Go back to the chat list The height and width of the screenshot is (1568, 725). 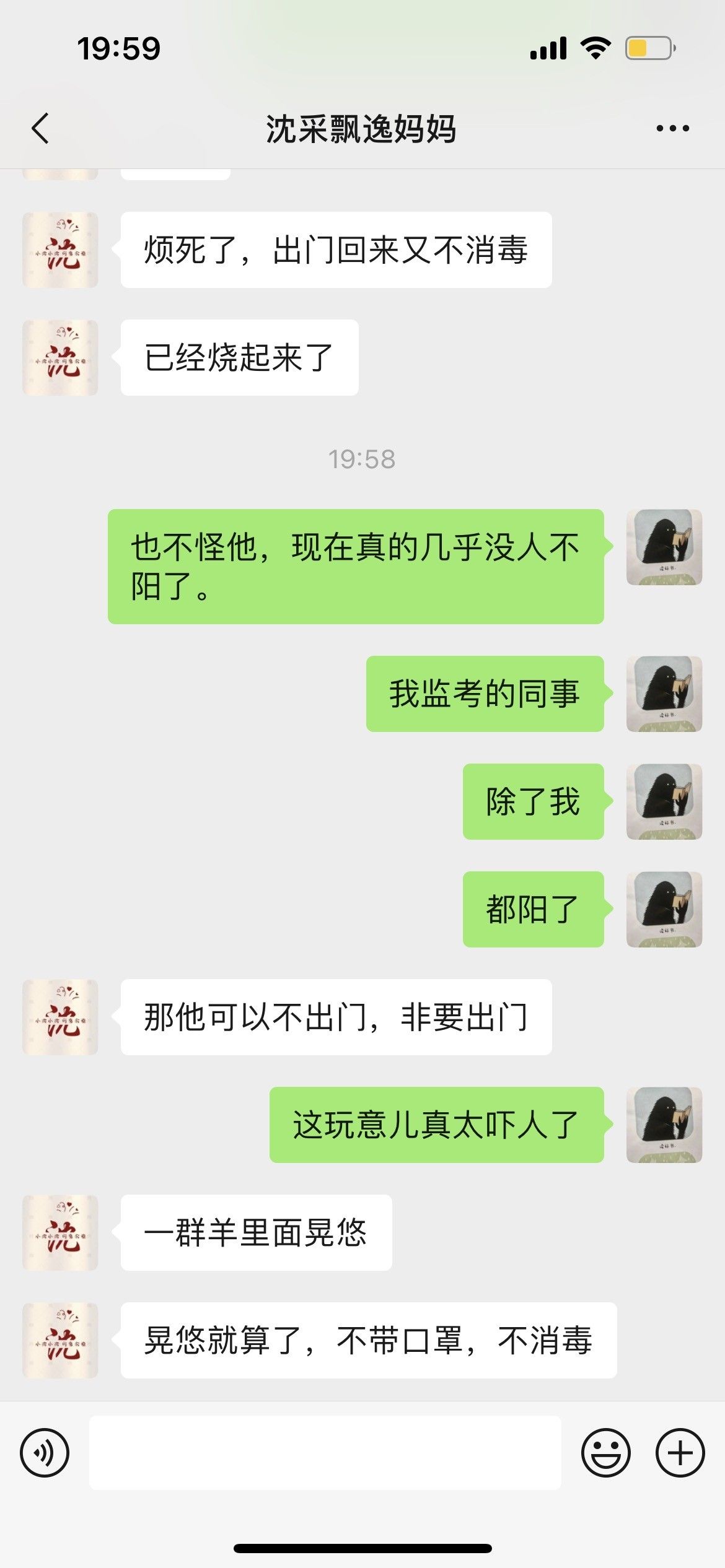[40, 129]
